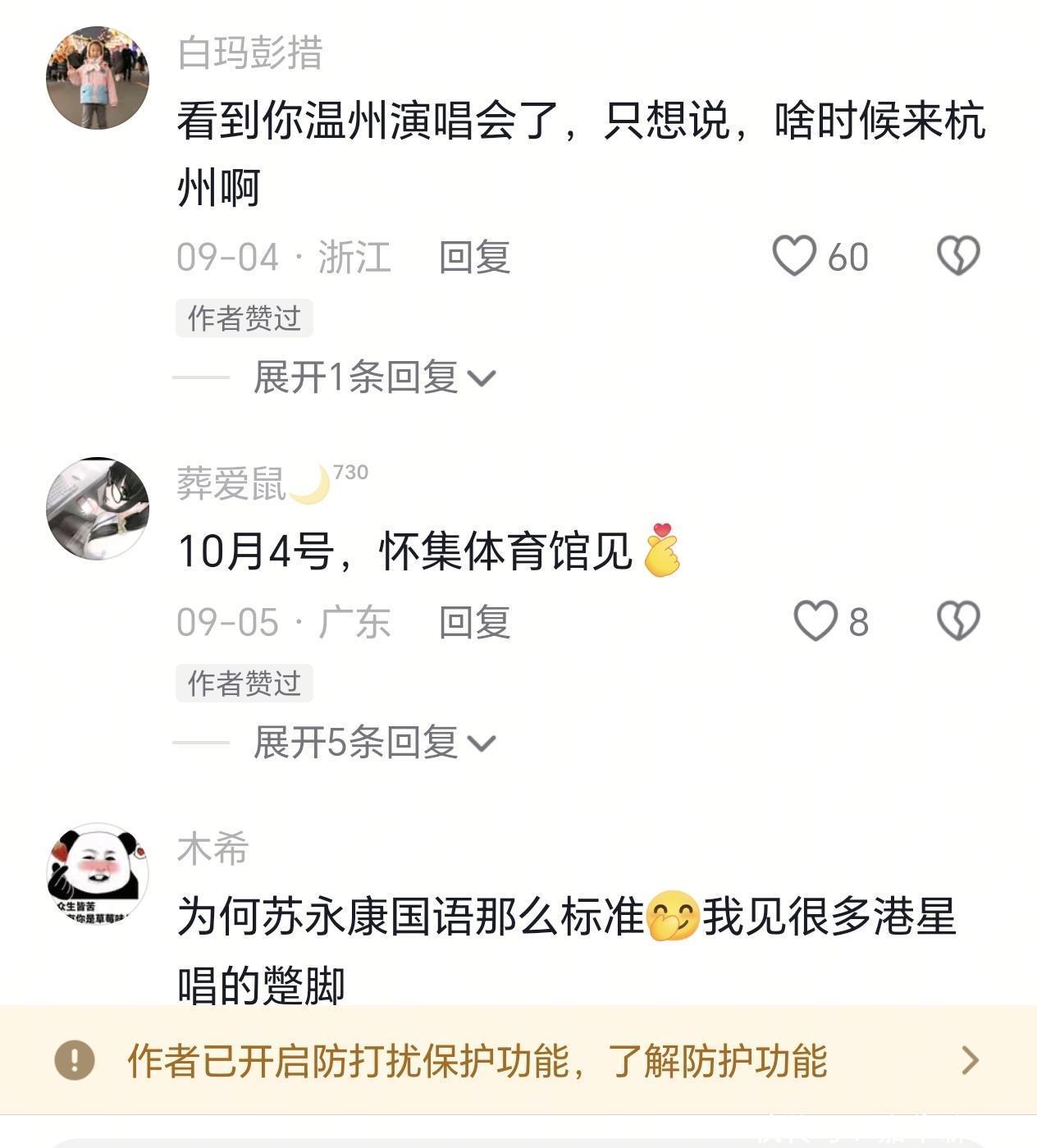The height and width of the screenshot is (1148, 1037).
Task: Open 木希's profile avatar
Action: pyautogui.click(x=97, y=874)
